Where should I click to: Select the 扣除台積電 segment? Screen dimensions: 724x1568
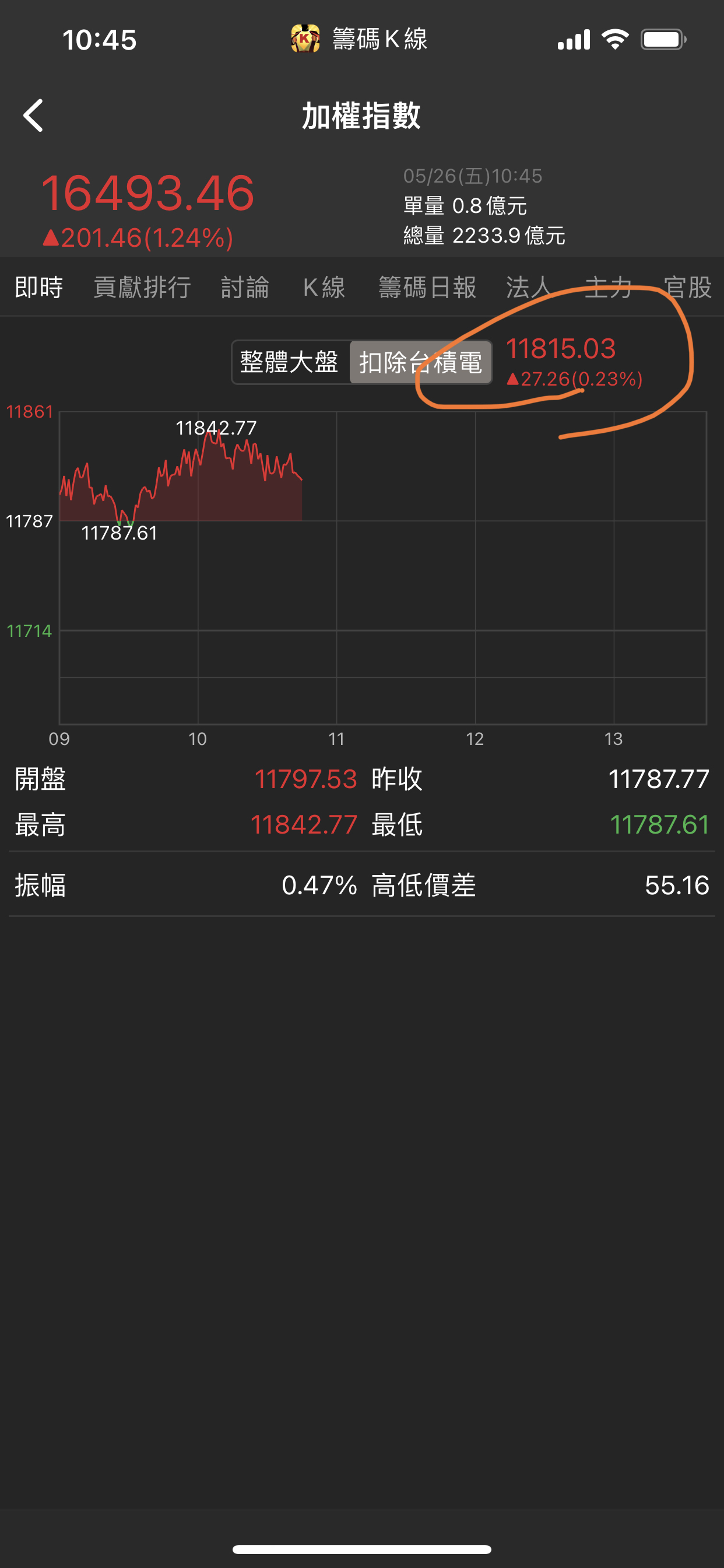pos(420,362)
